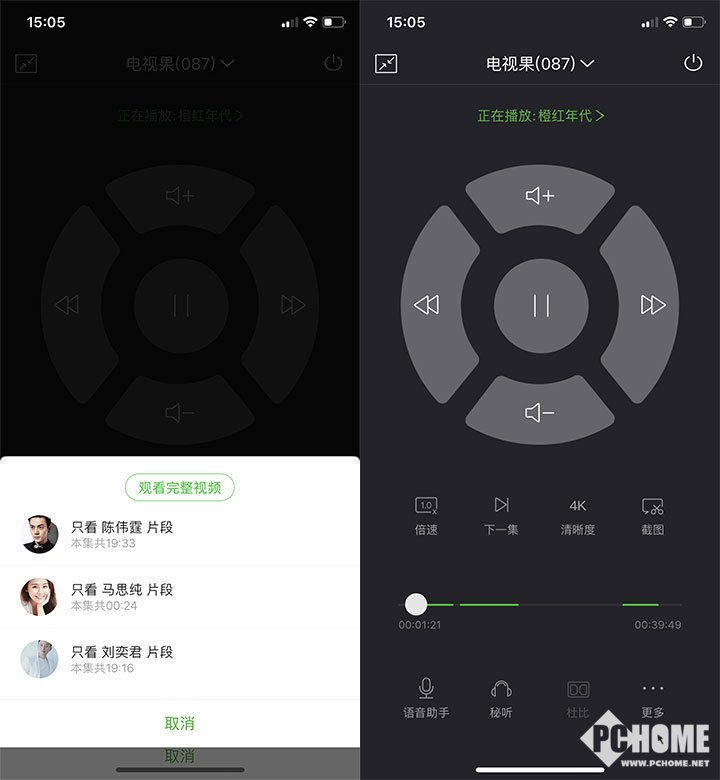Activate the 语音助手 microphone
720x780 pixels.
(426, 698)
